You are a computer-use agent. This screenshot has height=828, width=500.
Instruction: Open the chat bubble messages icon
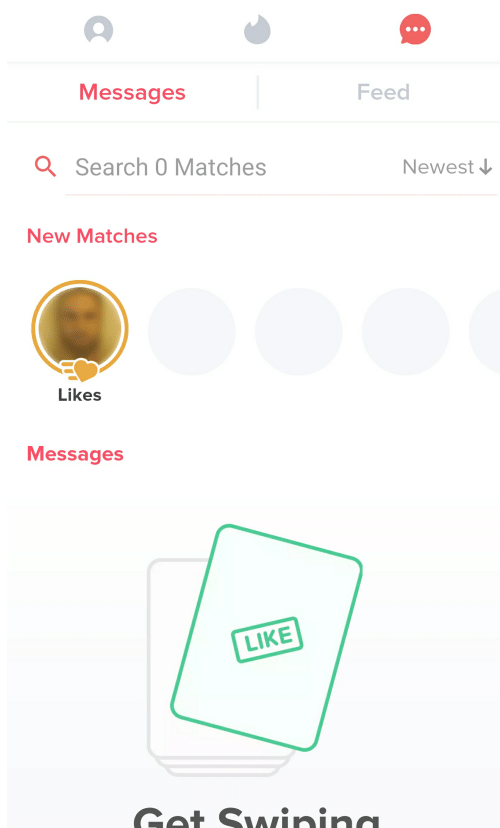pos(415,30)
